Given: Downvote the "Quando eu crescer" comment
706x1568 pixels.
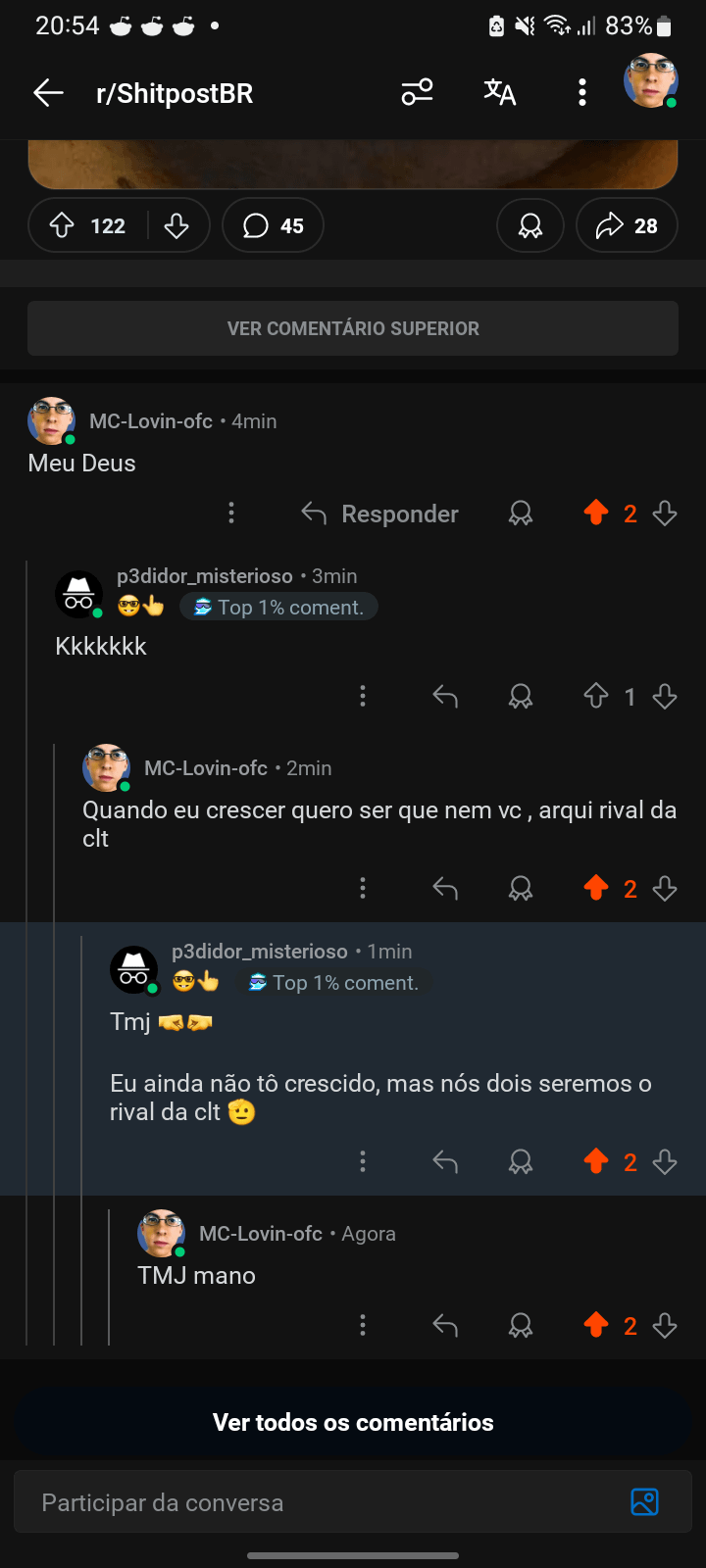Looking at the screenshot, I should (665, 889).
